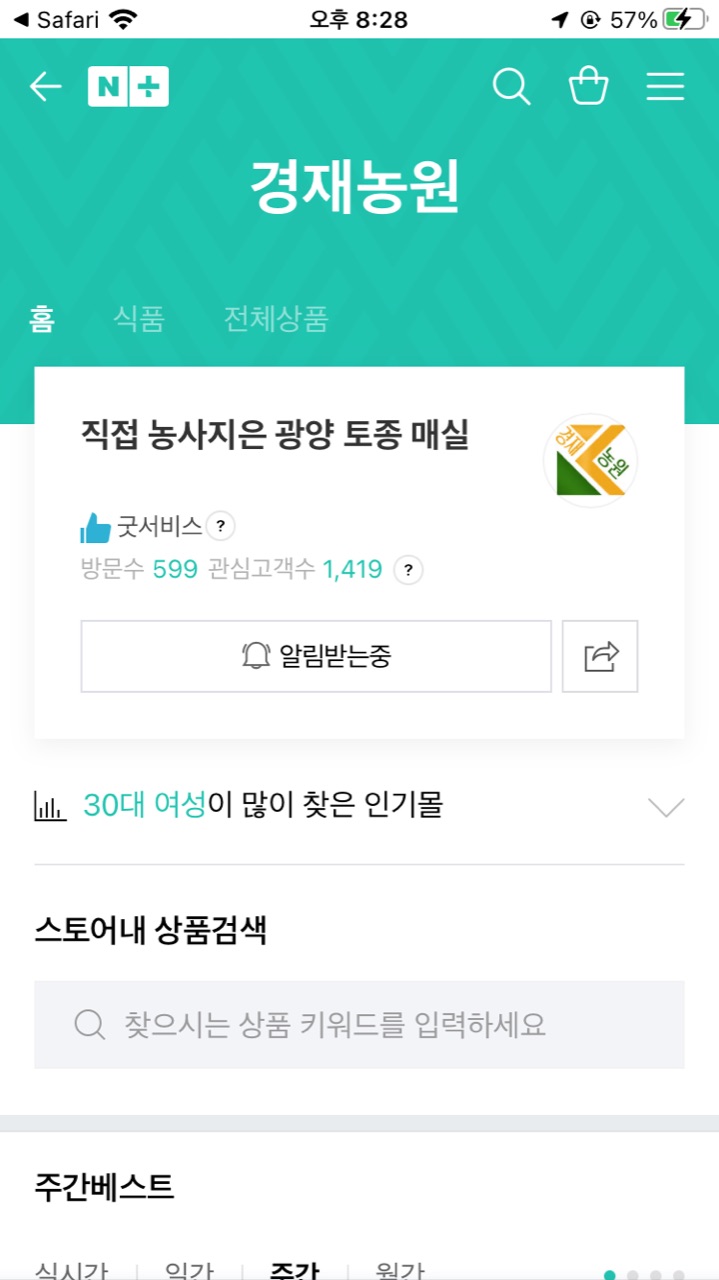Open the search magnifier icon
The width and height of the screenshot is (719, 1280).
click(511, 88)
